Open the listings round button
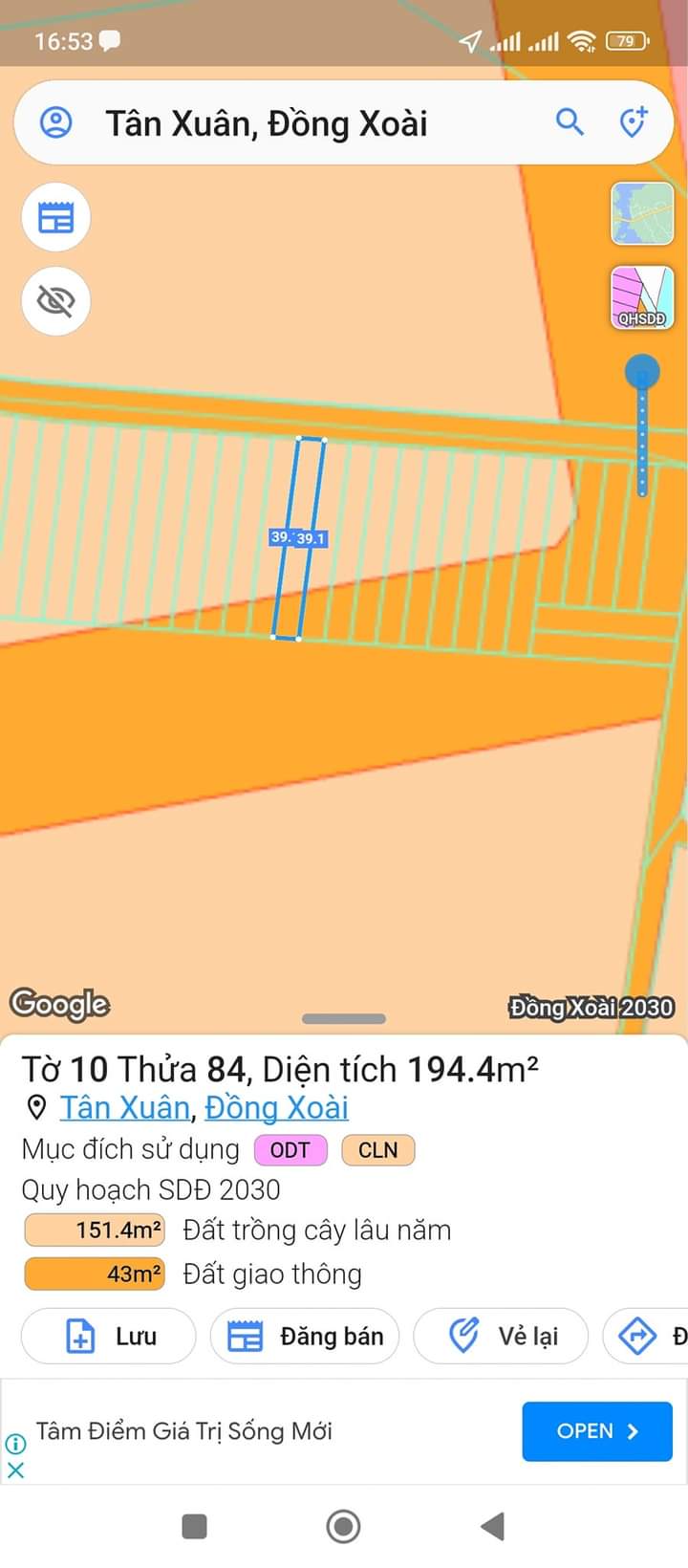This screenshot has width=688, height=1568. click(x=56, y=218)
